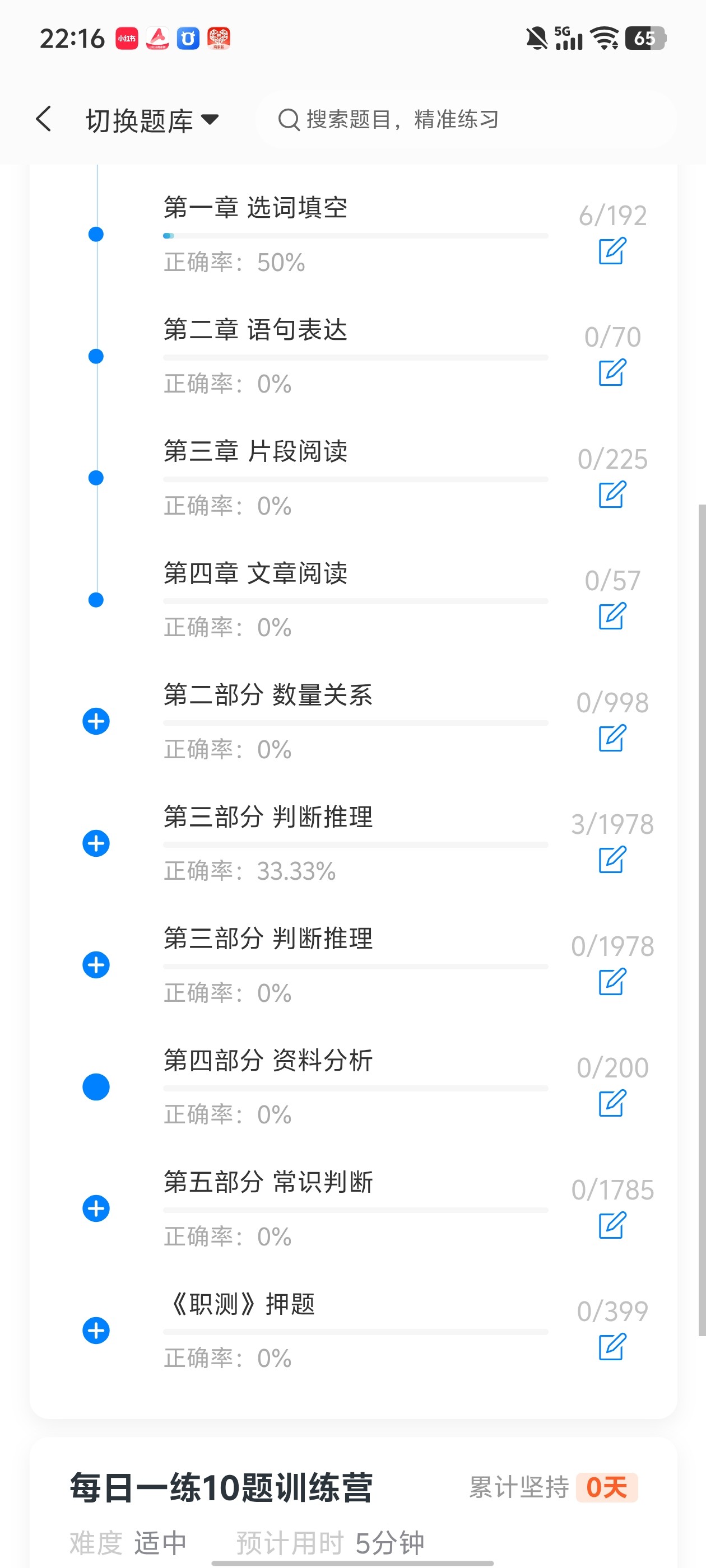This screenshot has height=1568, width=706.
Task: Start practice for 第一章 选词填空
Action: 612,251
